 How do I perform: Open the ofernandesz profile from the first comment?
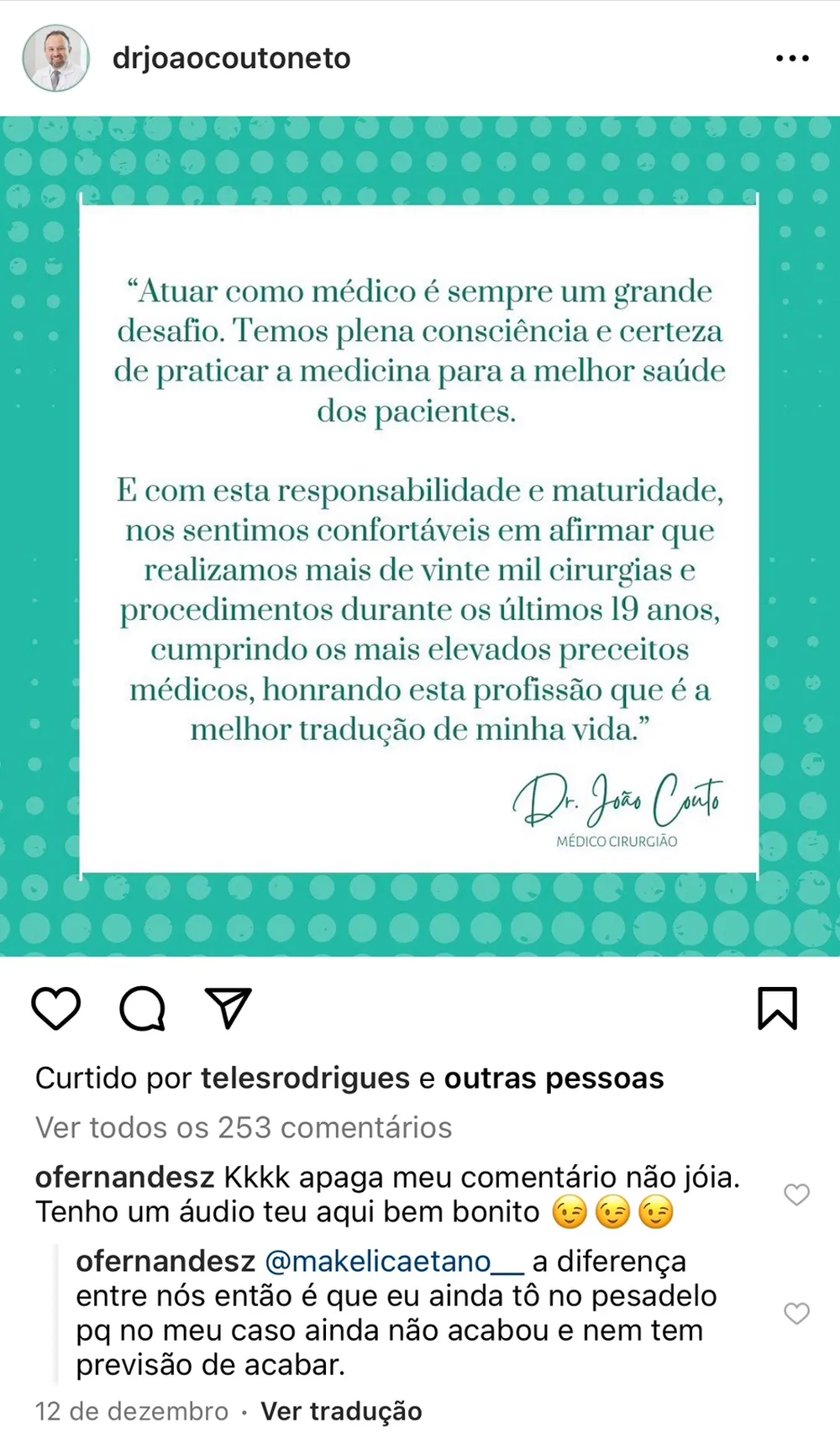[x=125, y=1177]
